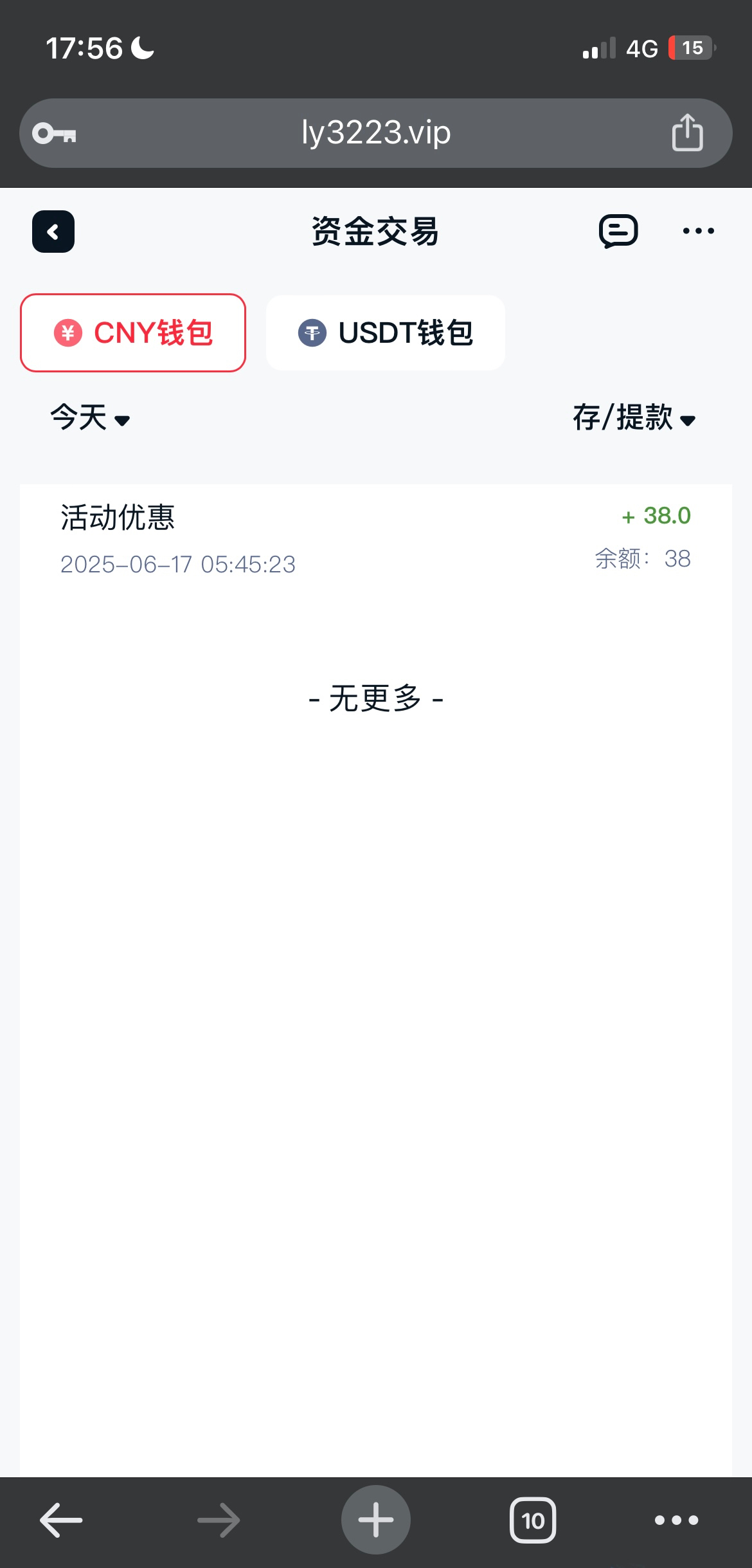Image resolution: width=752 pixels, height=1568 pixels.
Task: Go back using the black arrow button
Action: click(x=53, y=232)
